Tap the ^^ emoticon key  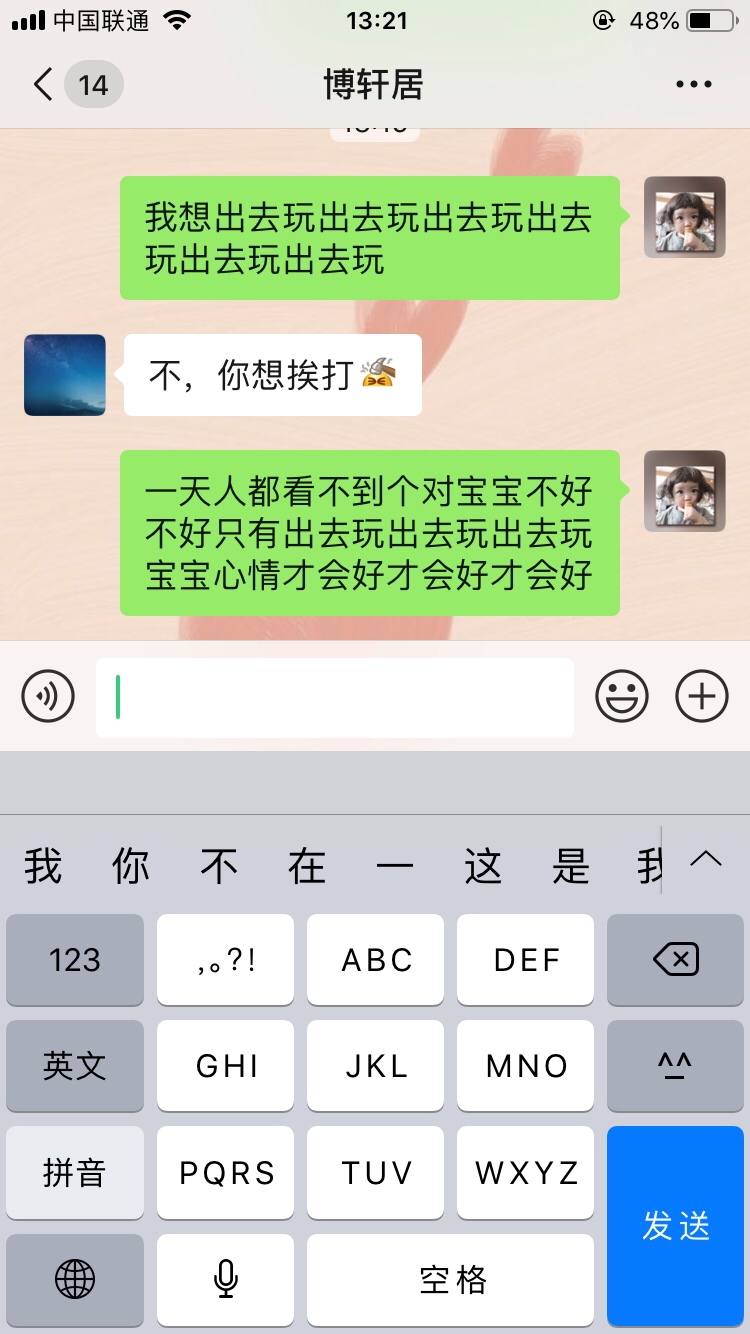click(676, 1066)
